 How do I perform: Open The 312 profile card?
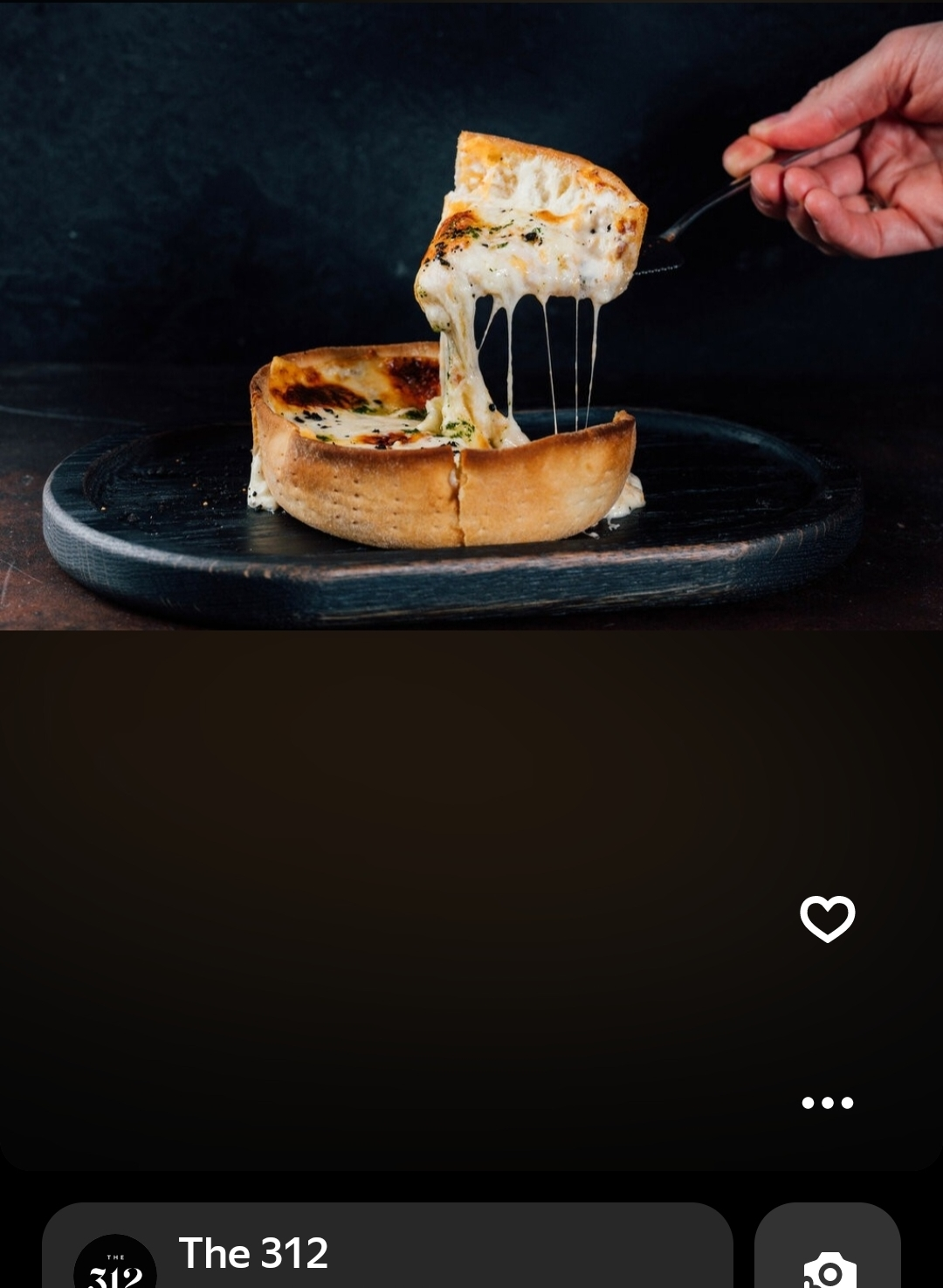point(387,1253)
